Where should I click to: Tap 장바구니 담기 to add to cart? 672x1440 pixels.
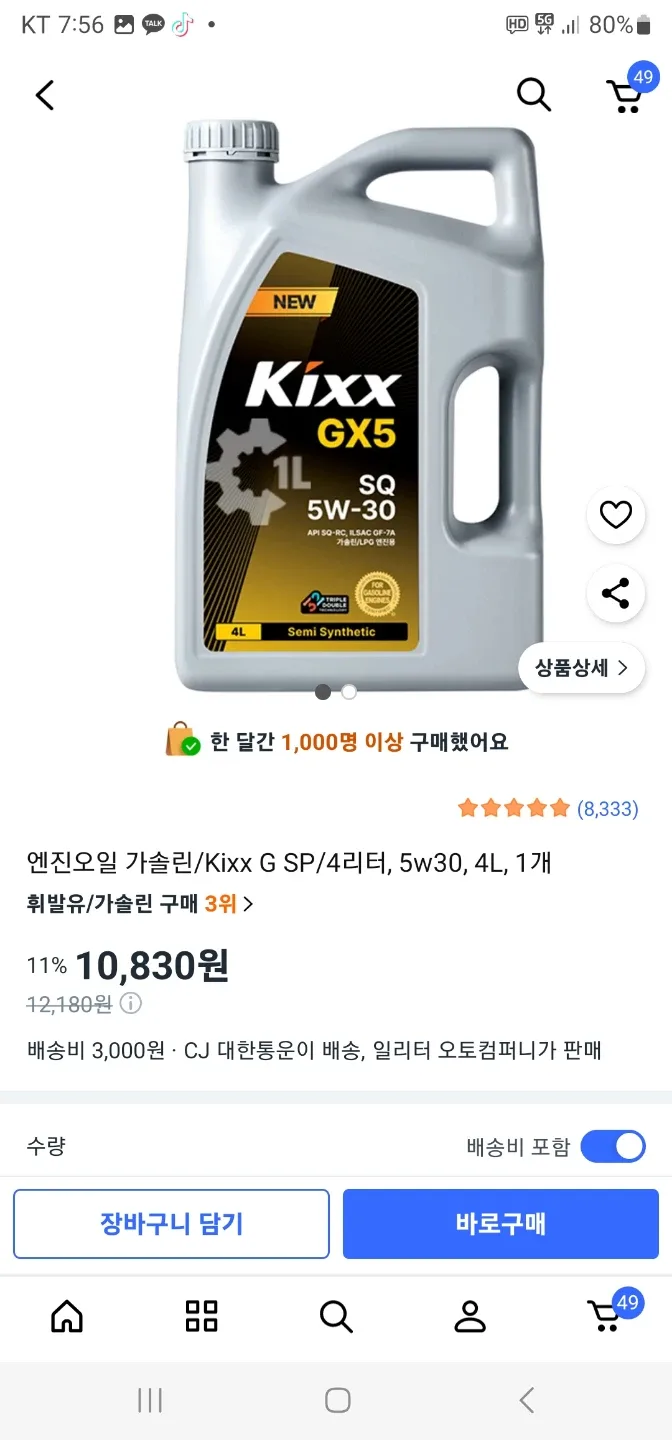(x=171, y=1223)
